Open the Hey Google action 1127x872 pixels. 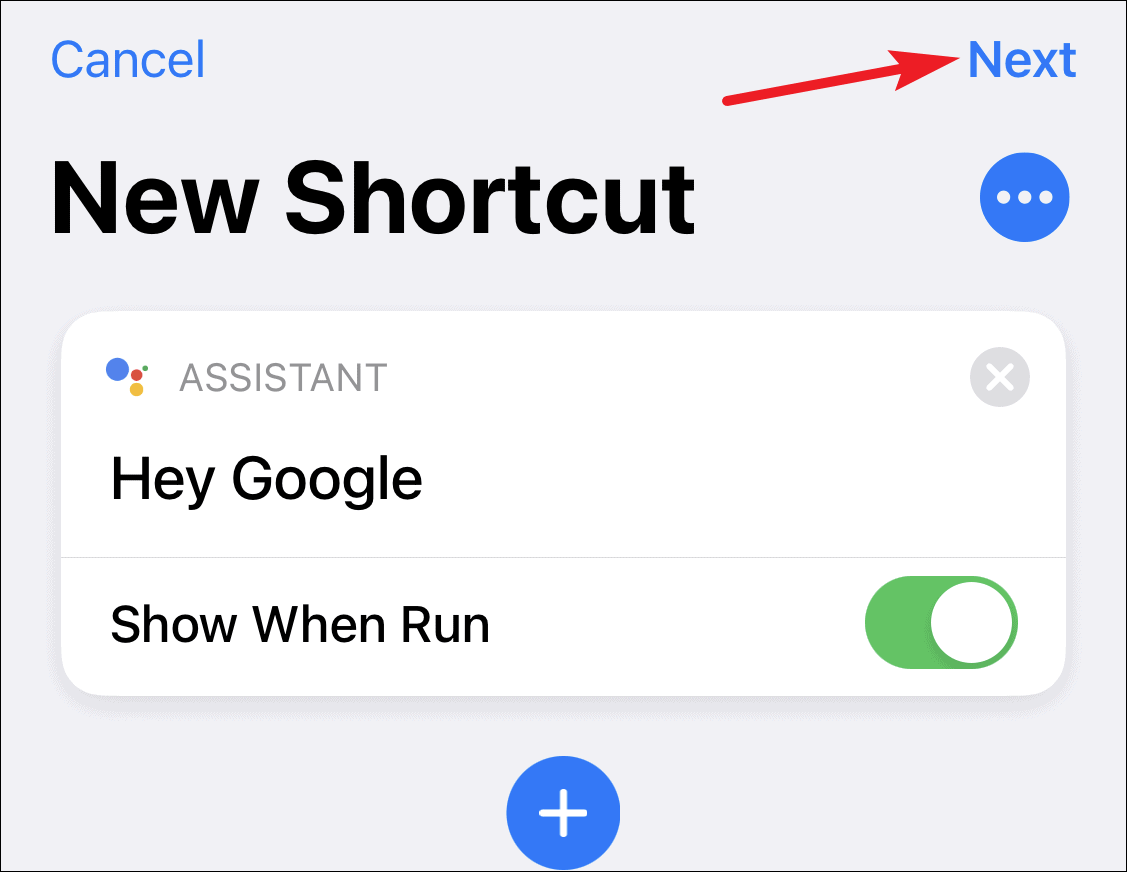(266, 479)
